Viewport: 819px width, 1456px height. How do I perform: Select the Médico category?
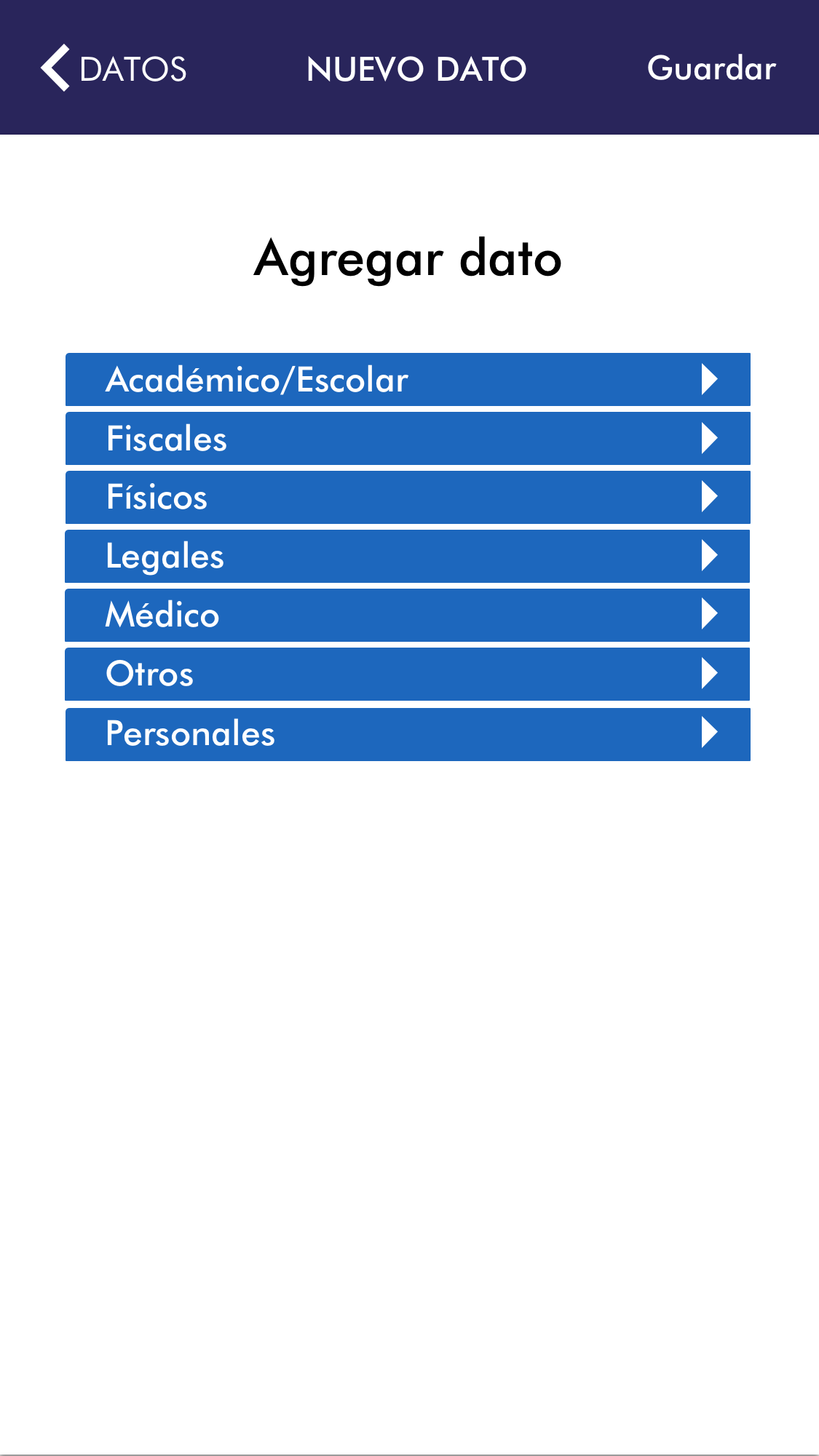click(408, 616)
